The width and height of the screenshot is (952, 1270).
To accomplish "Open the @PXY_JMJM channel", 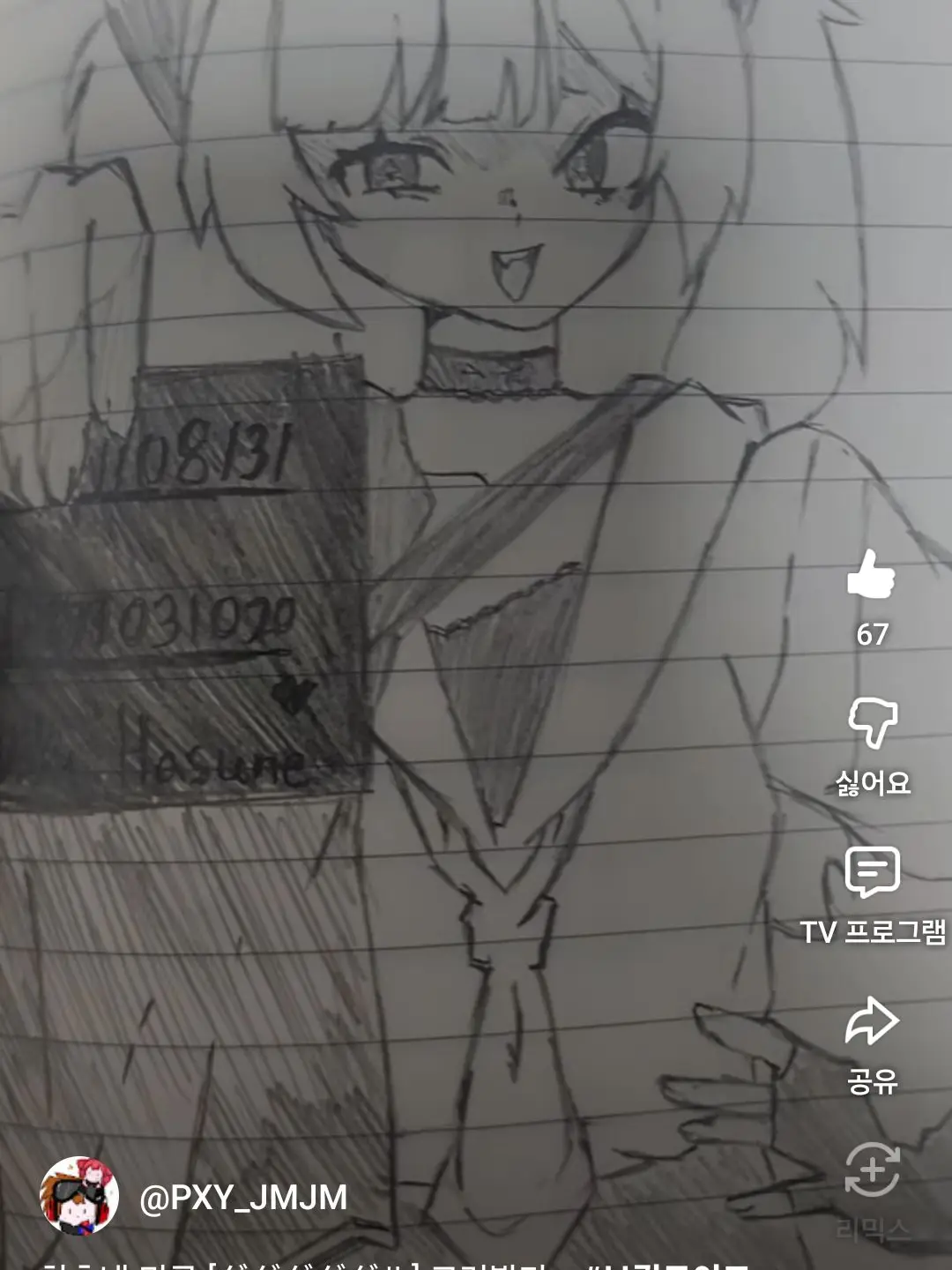I will point(243,1198).
